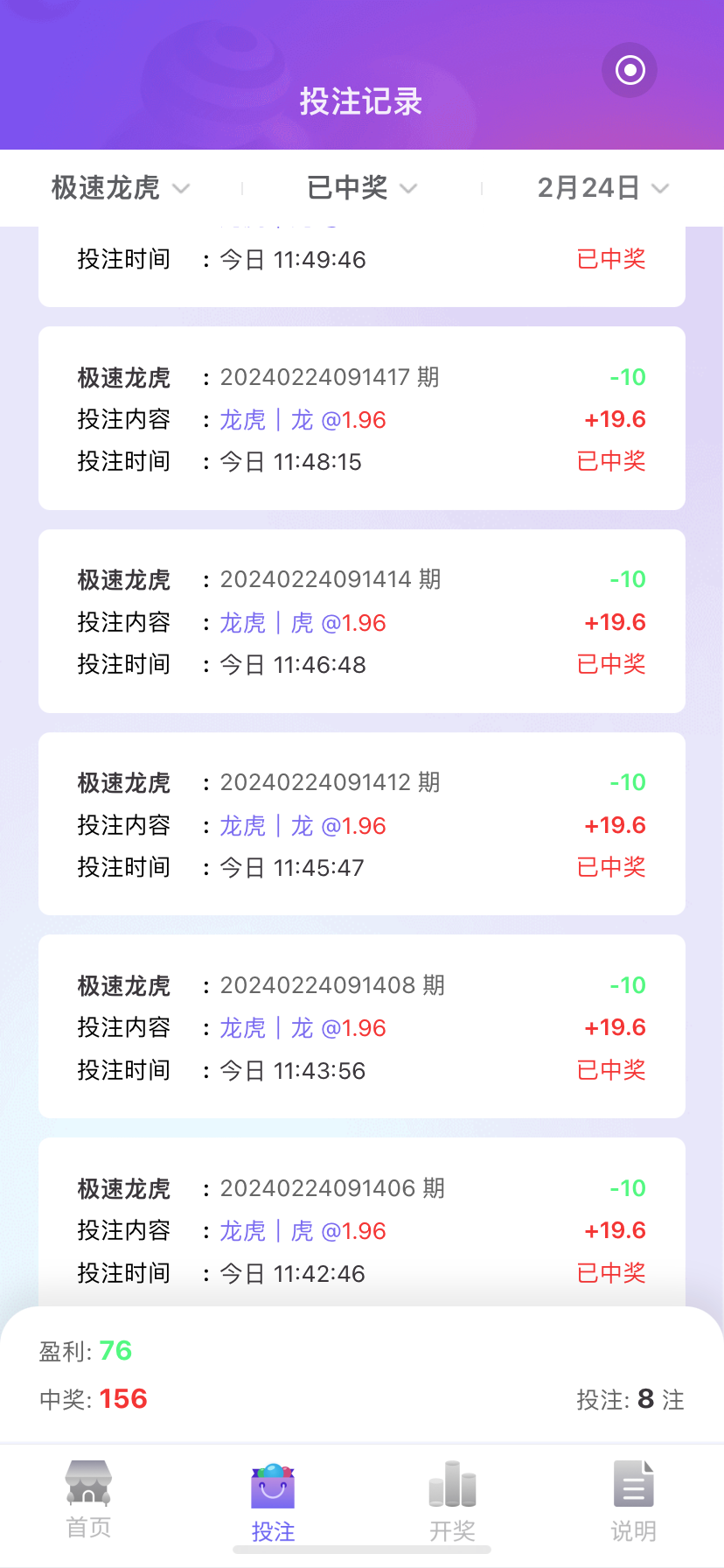Screen dimensions: 724x1568
Task: Tap the record indicator icon in the header
Action: [x=629, y=71]
